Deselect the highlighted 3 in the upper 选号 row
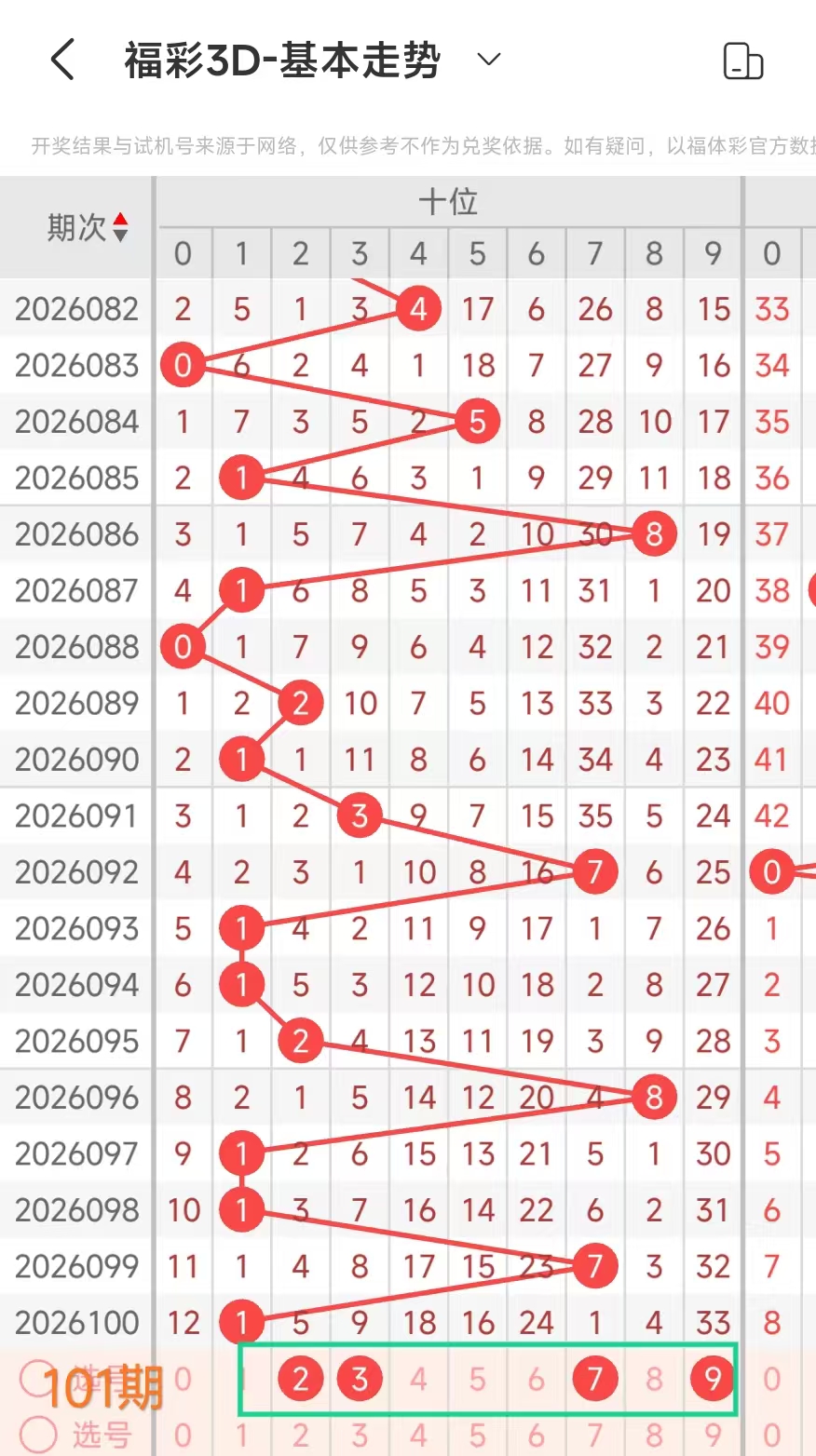Screen dimensions: 816x1456 pos(360,1379)
